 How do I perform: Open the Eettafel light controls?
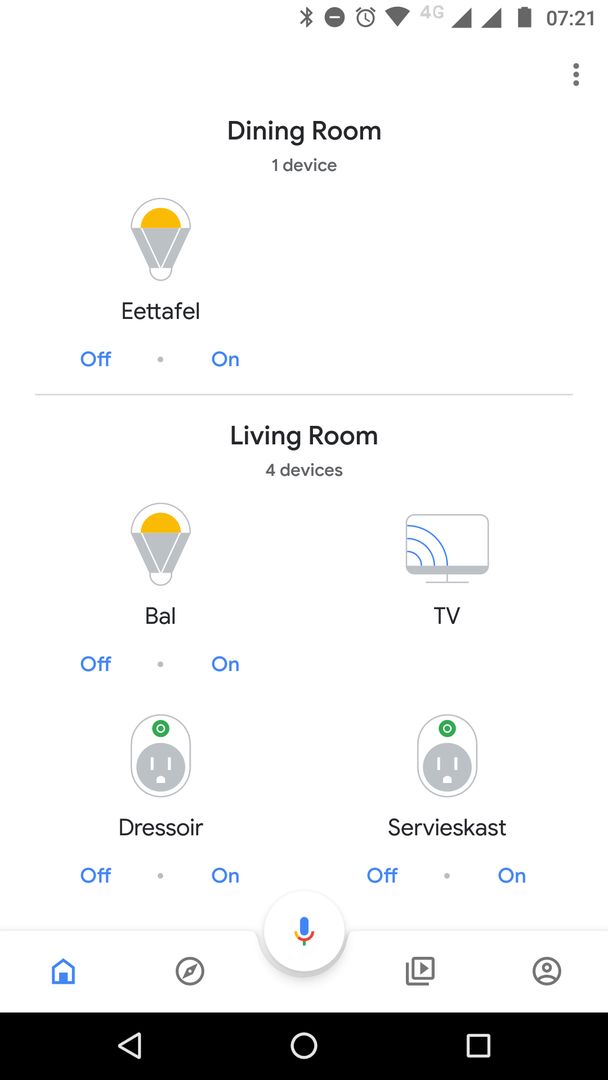[x=160, y=240]
